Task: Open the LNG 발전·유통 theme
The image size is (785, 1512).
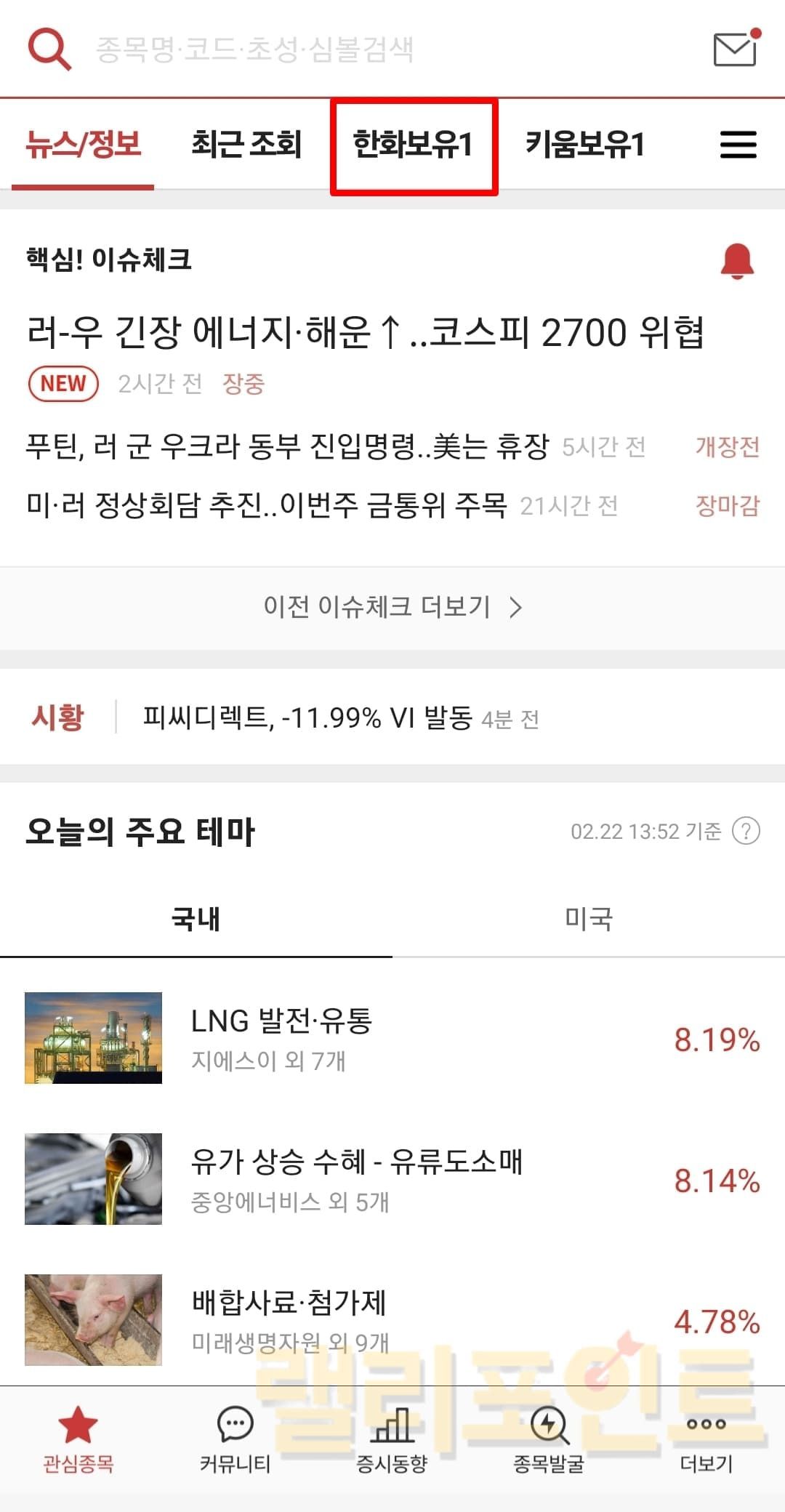Action: 392,1038
